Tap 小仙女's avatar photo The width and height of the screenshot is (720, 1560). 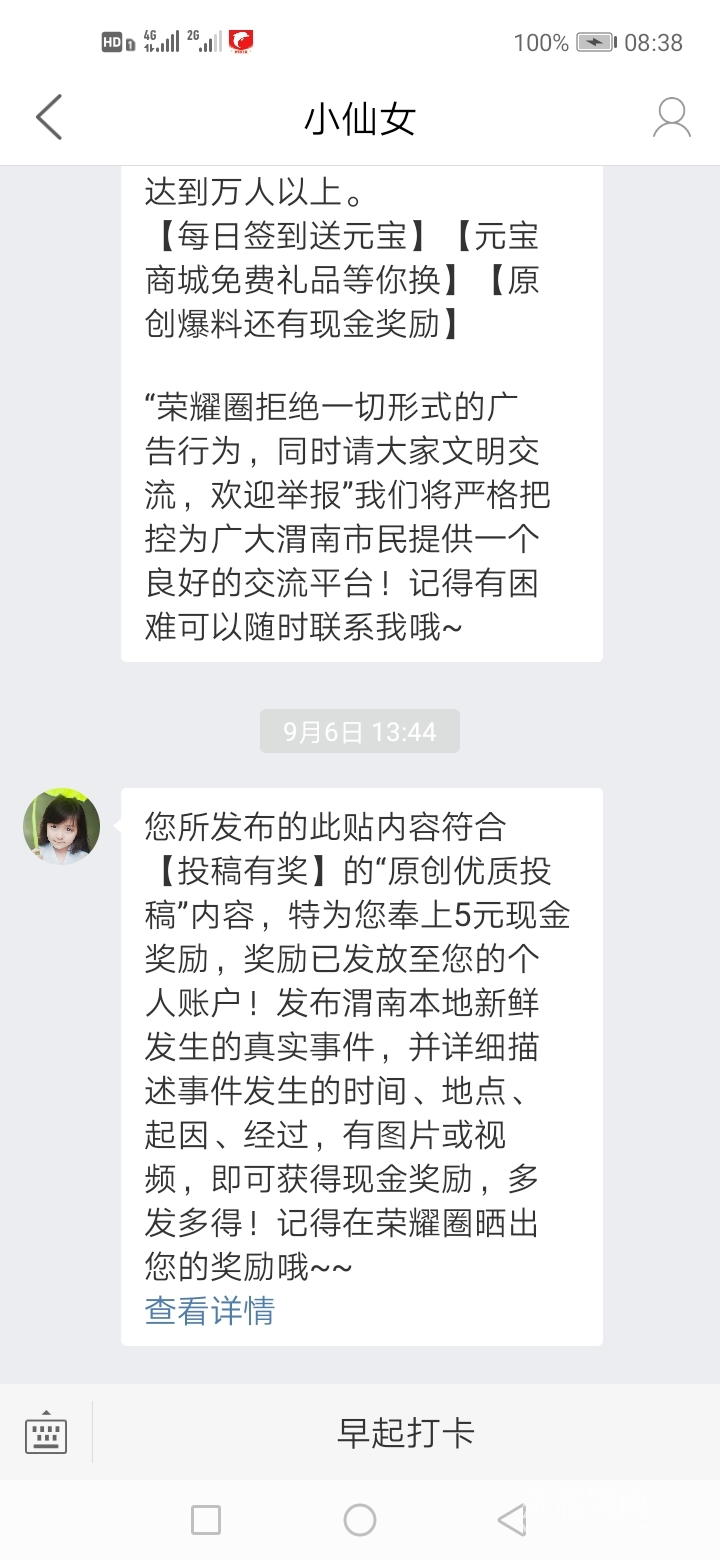(x=62, y=826)
